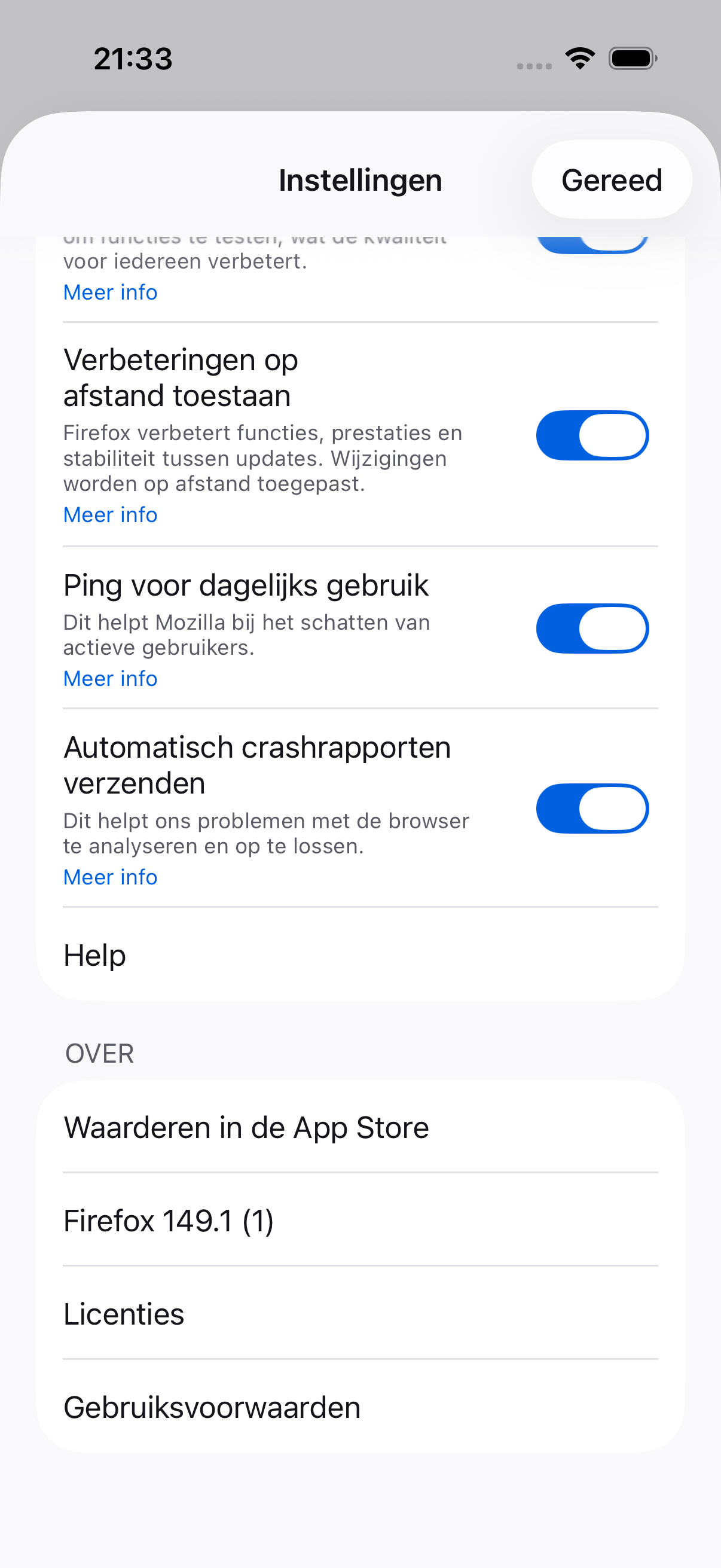Tap Gereed to close settings
This screenshot has width=721, height=1568.
(x=612, y=180)
